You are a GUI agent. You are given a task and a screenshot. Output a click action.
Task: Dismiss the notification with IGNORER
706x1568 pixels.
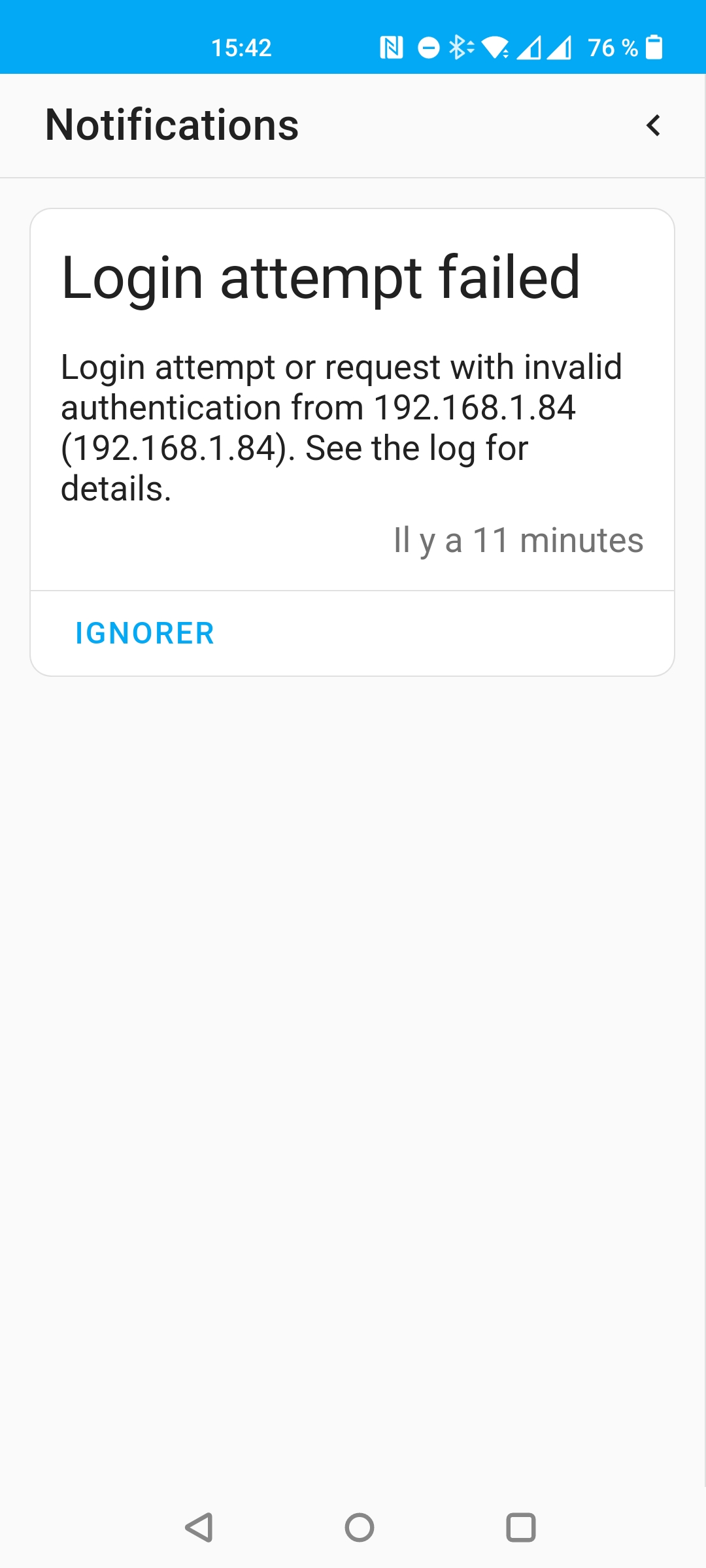144,633
